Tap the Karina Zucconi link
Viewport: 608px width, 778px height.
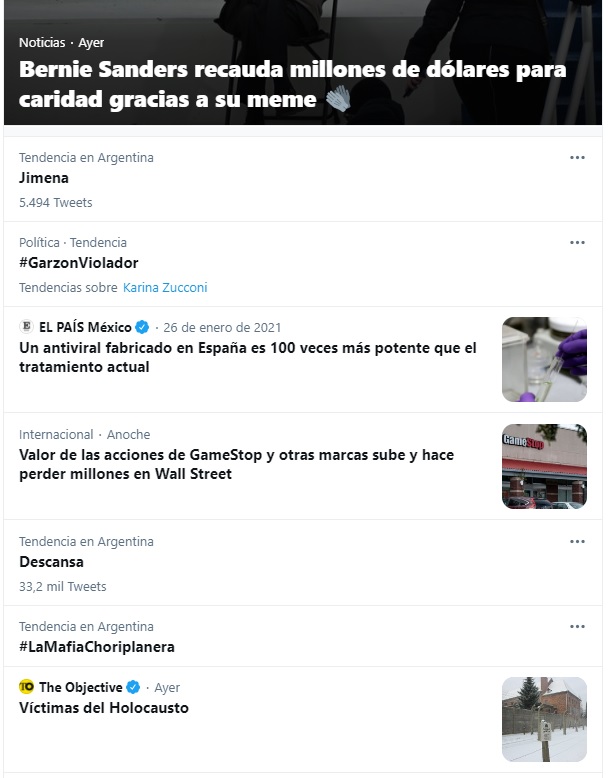pos(165,288)
